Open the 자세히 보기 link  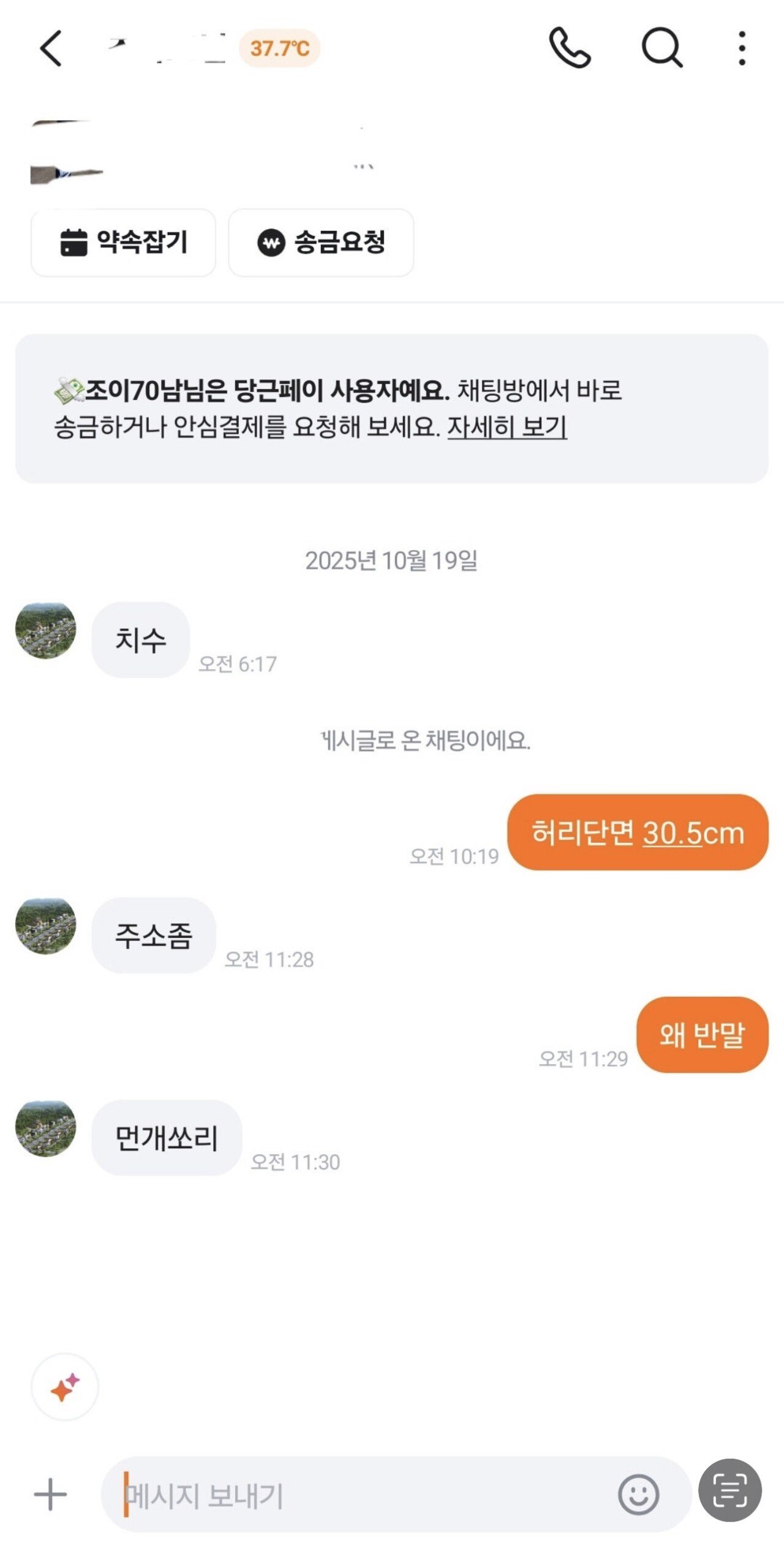coord(507,427)
